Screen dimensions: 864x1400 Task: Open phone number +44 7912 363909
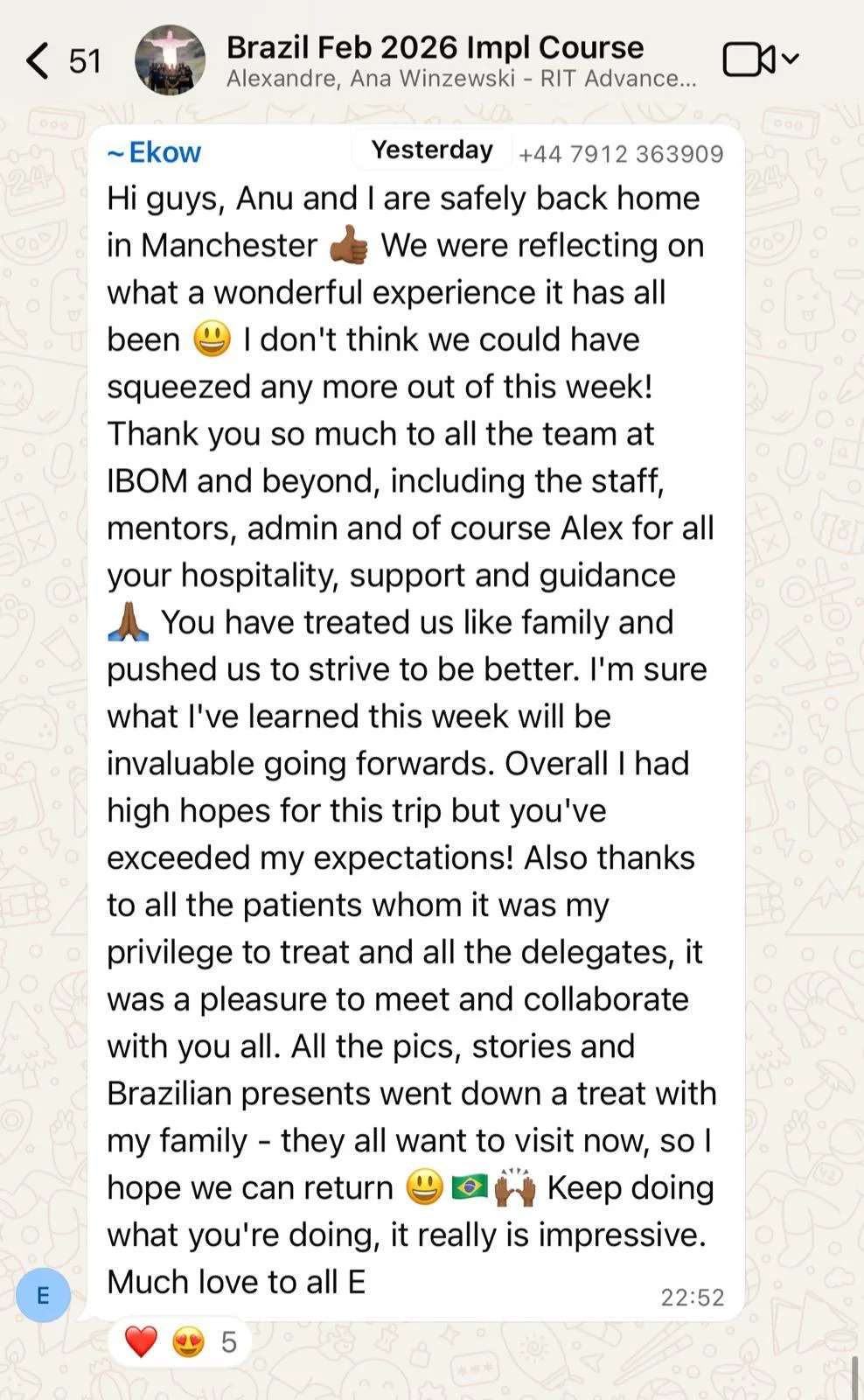620,154
